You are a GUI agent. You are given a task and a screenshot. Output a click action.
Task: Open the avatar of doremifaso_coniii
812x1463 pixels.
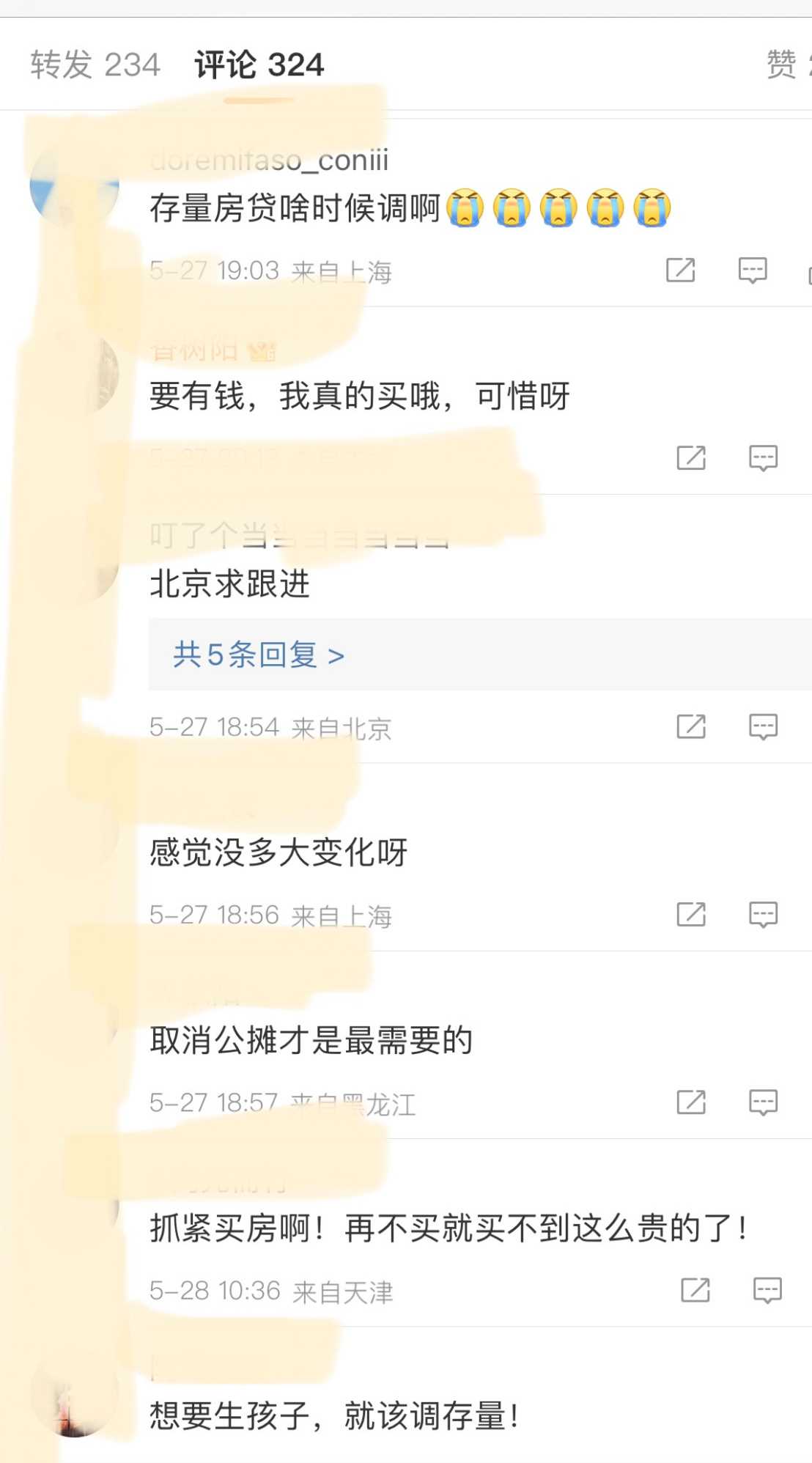74,186
